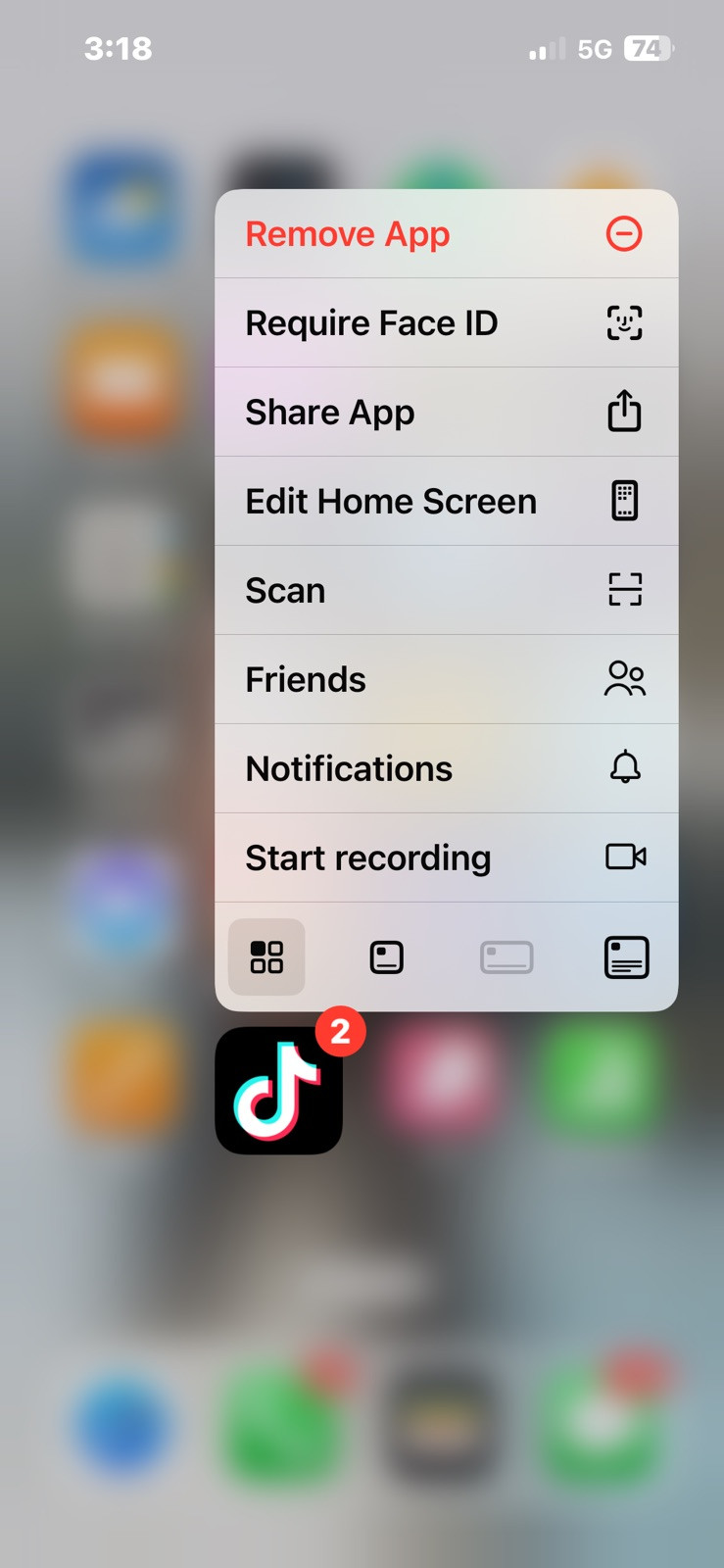Image resolution: width=724 pixels, height=1568 pixels.
Task: Choose the large widget size option
Action: pyautogui.click(x=627, y=957)
